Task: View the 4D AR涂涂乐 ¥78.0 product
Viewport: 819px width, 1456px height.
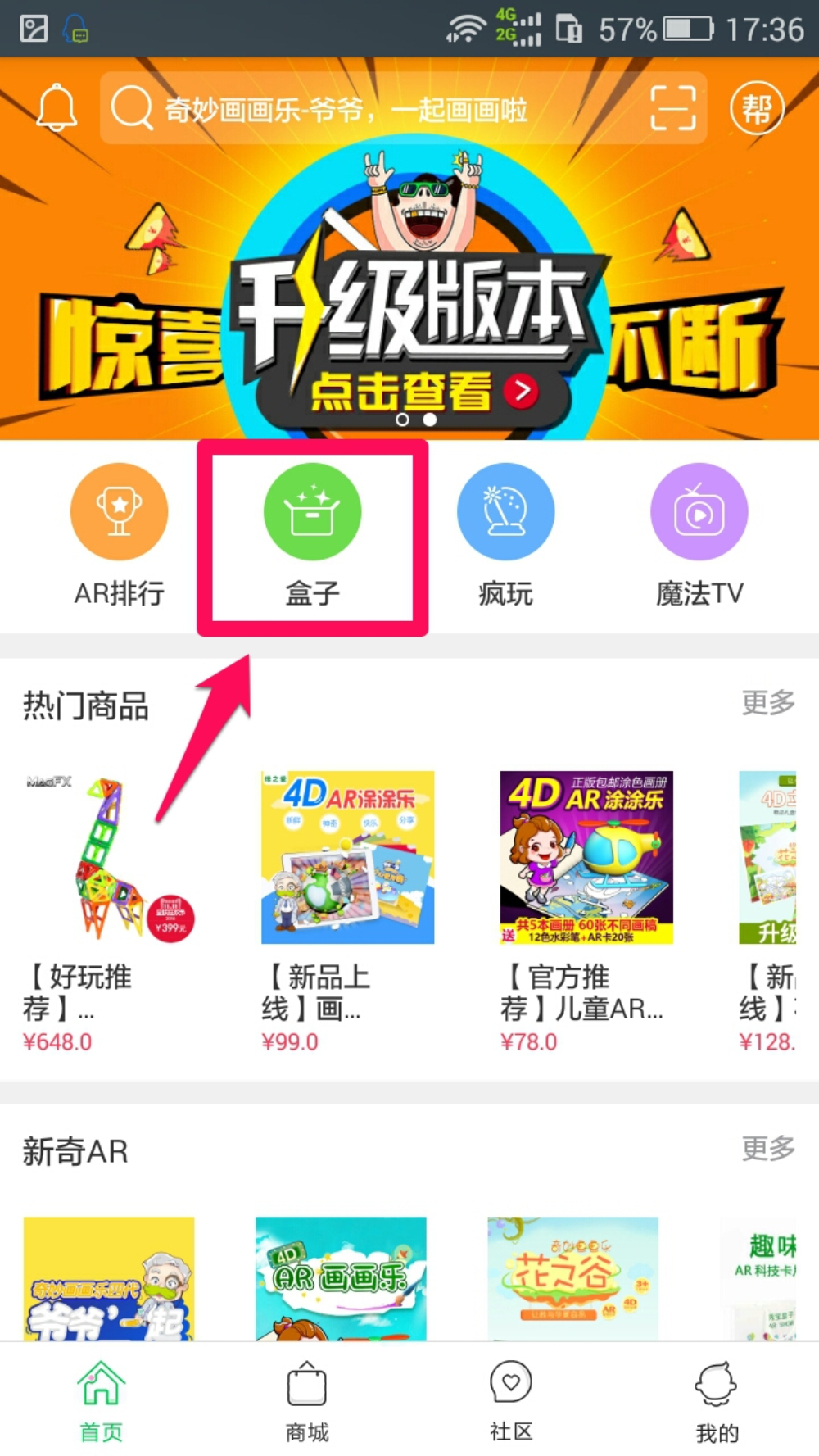Action: coord(582,859)
